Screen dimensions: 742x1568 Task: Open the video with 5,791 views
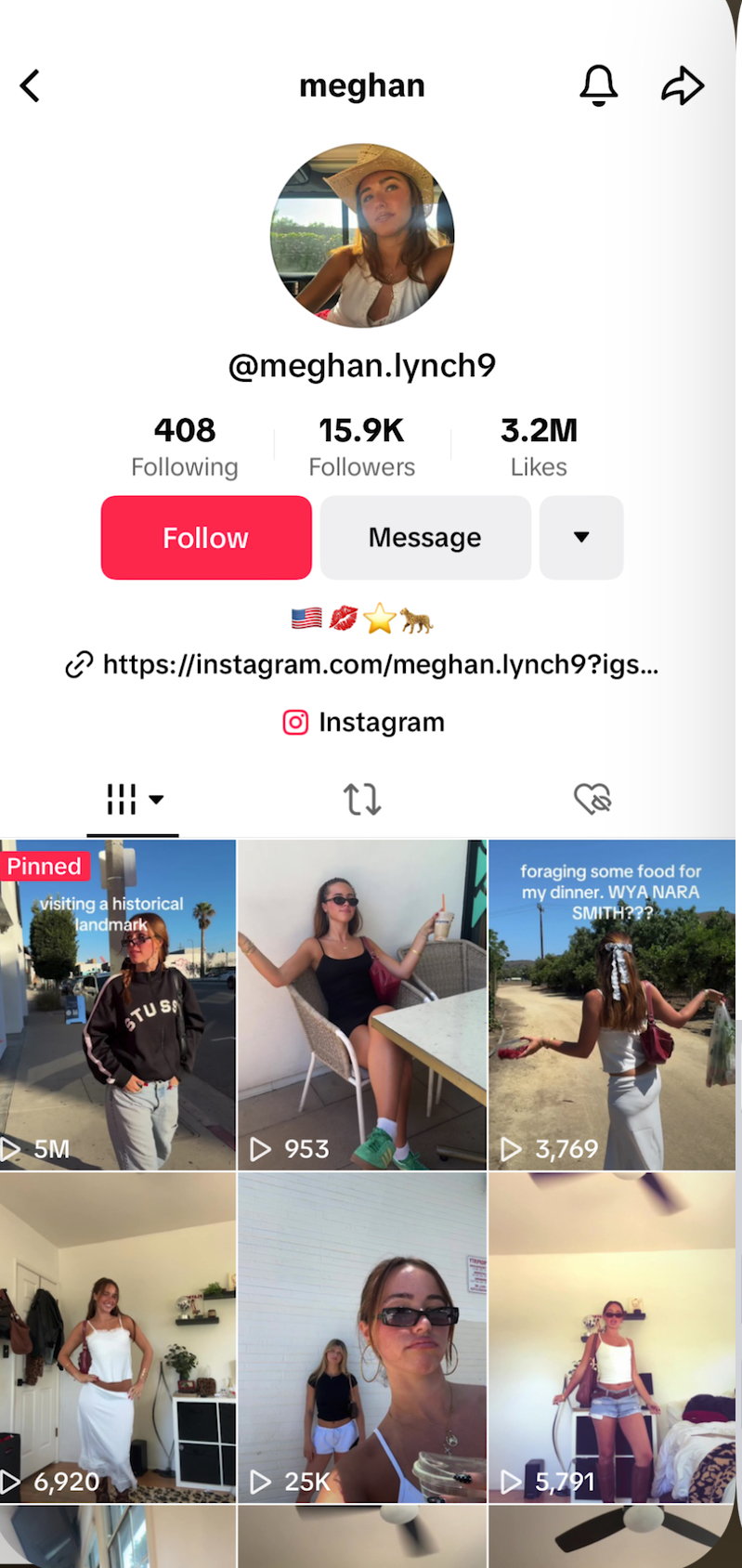(x=611, y=1338)
